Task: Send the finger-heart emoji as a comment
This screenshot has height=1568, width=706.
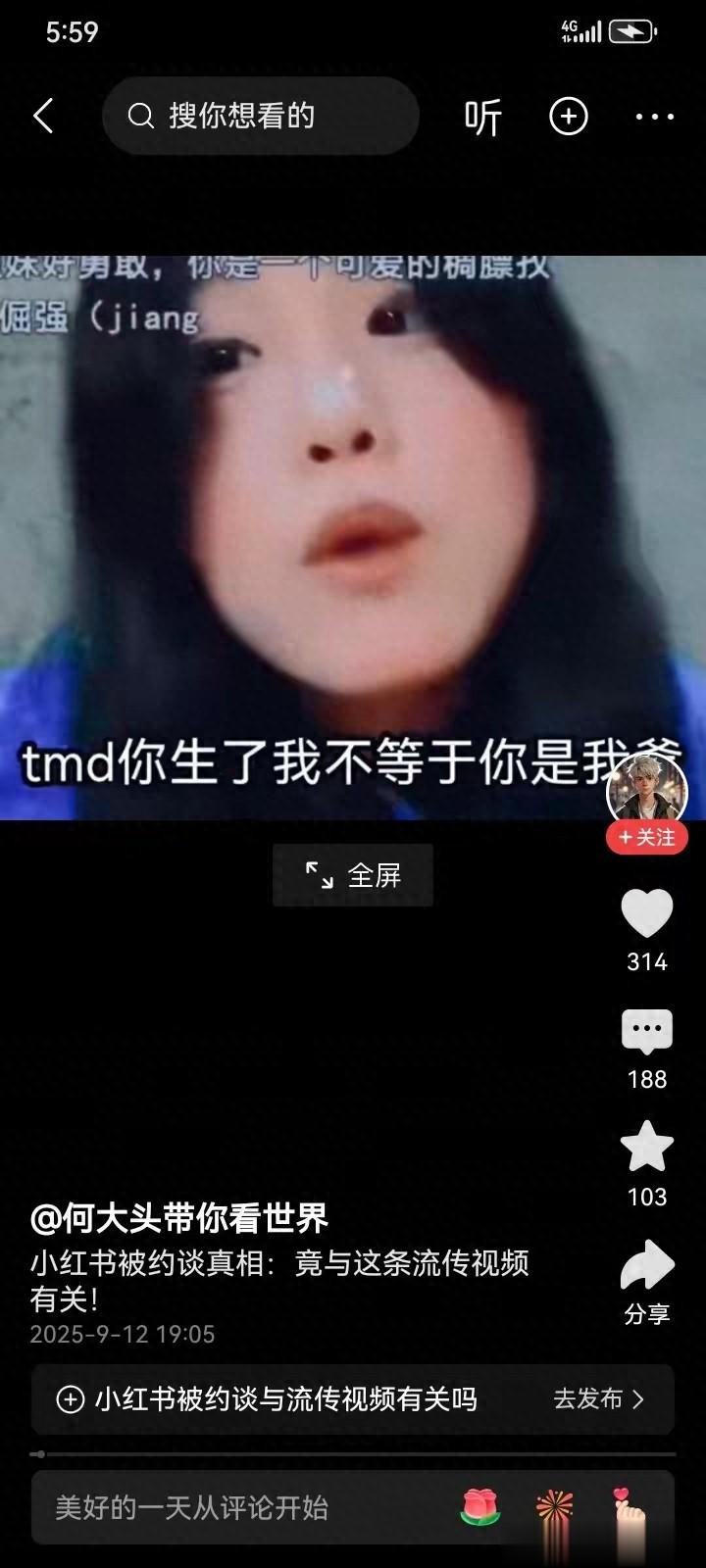Action: (x=628, y=1507)
